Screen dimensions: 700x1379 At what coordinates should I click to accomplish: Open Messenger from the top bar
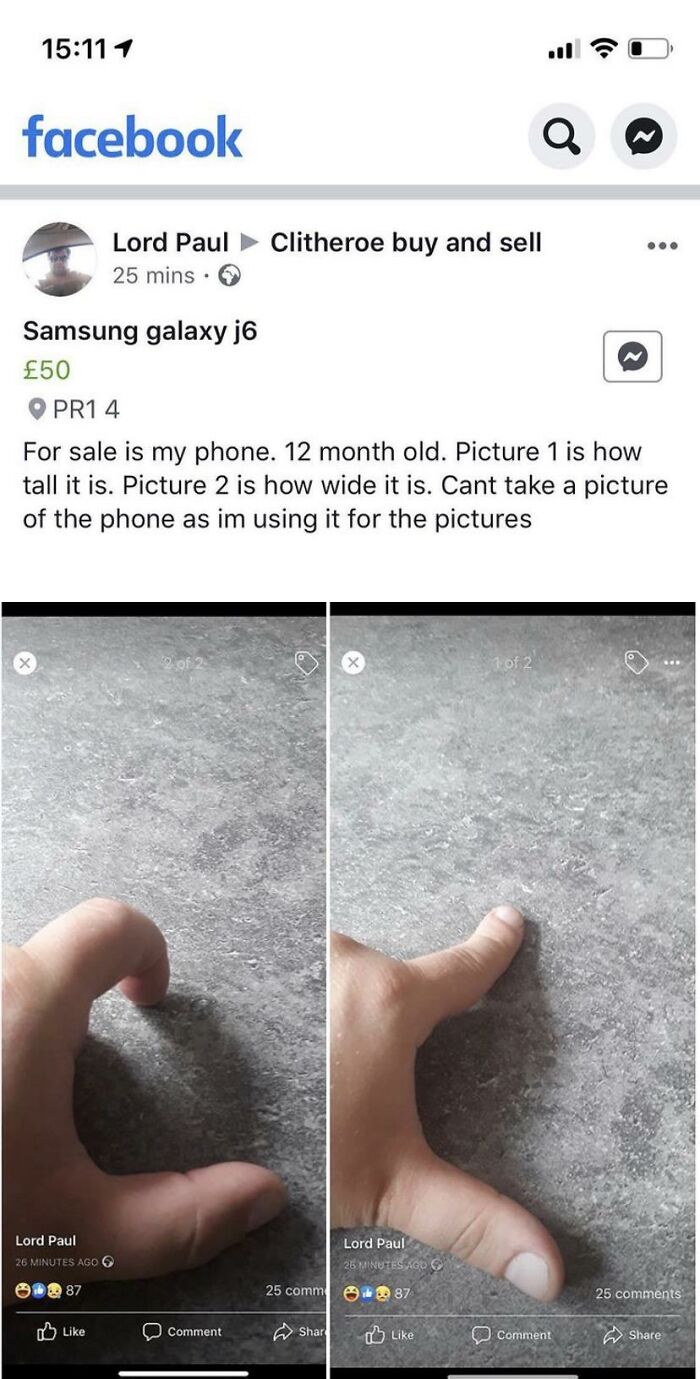[x=643, y=136]
